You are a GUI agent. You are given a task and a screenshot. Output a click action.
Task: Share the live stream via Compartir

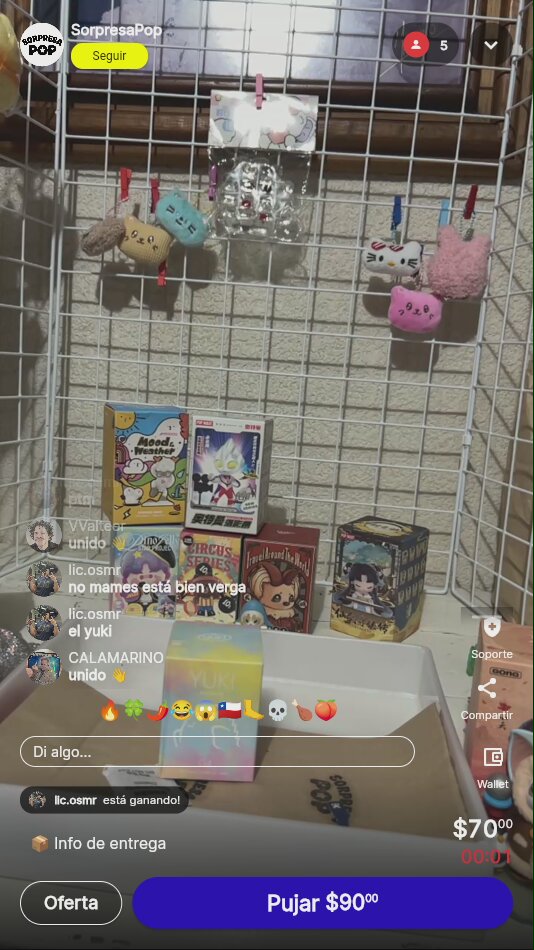pyautogui.click(x=487, y=699)
